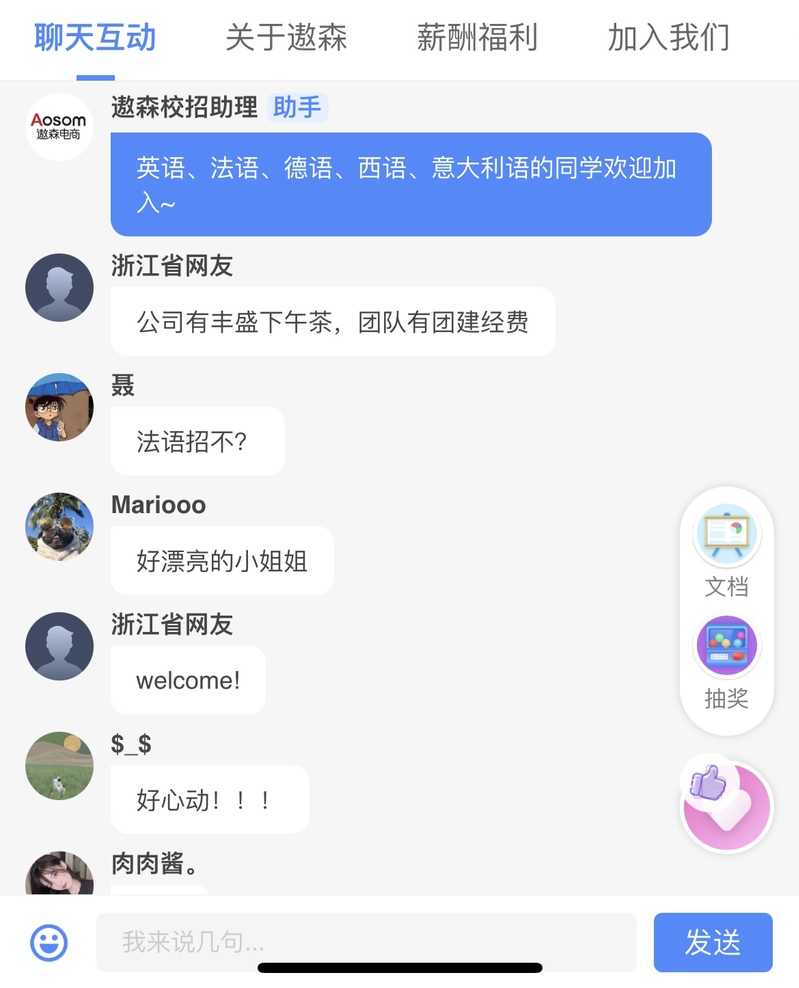The height and width of the screenshot is (988, 799).
Task: Switch to the 聊天互动 tab
Action: coord(95,39)
